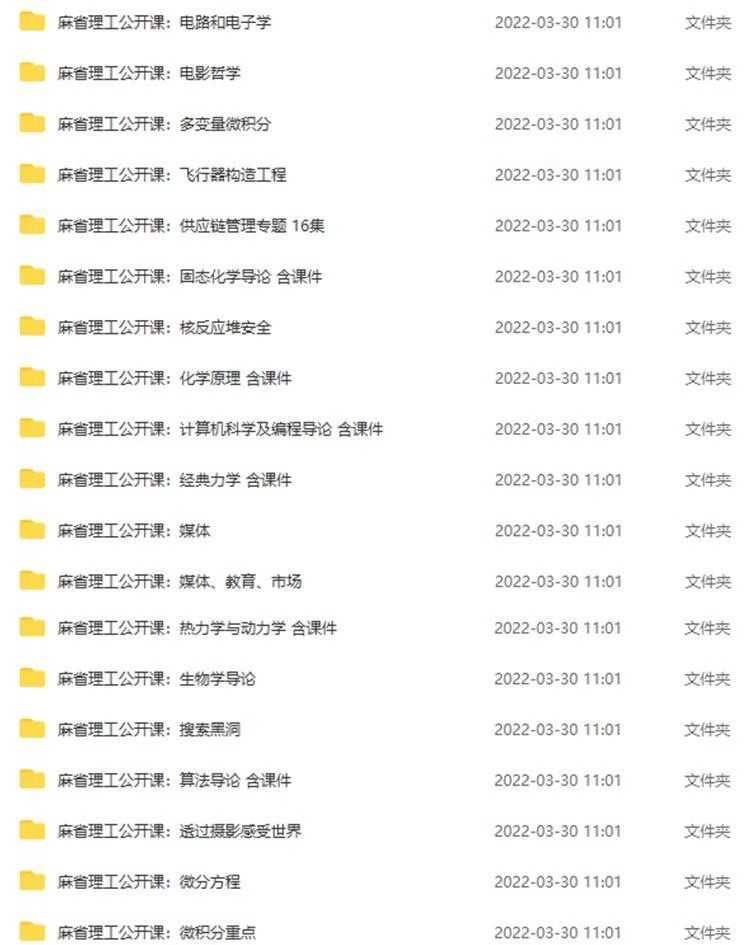This screenshot has width=756, height=945.
Task: Open the 微分方程 folder
Action: [x=149, y=882]
